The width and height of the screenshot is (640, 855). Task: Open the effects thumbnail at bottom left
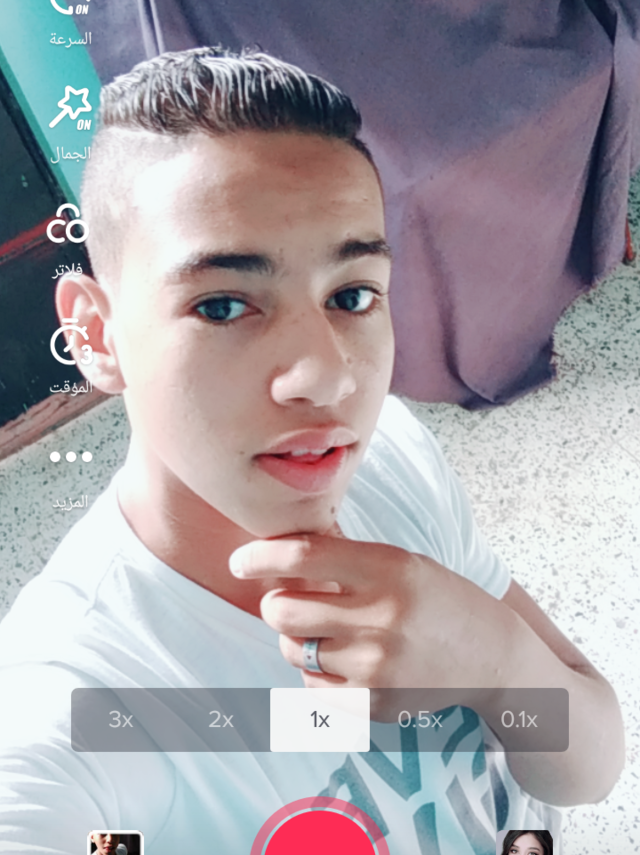(115, 843)
